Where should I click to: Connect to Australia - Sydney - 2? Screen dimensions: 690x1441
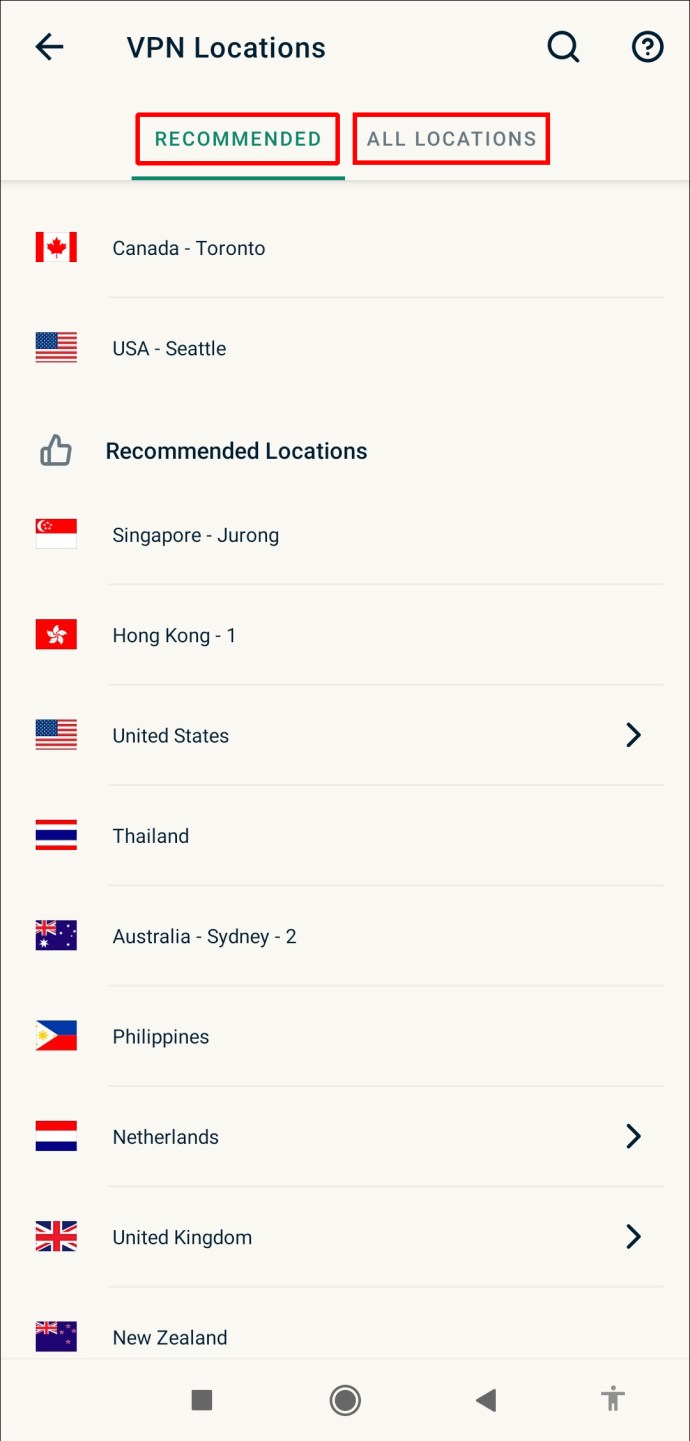204,936
